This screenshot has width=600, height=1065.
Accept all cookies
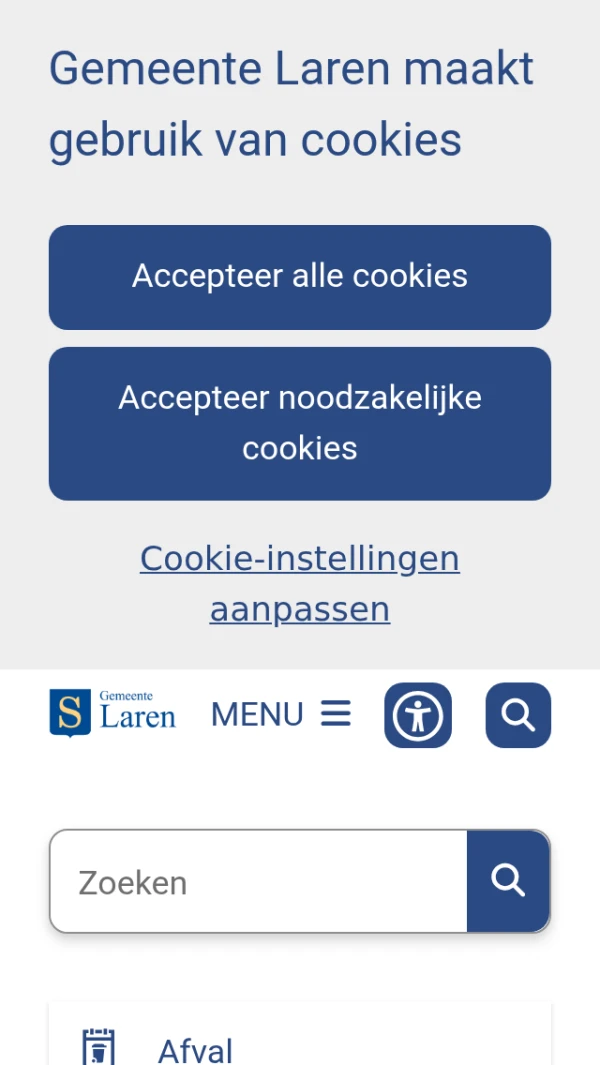tap(300, 277)
